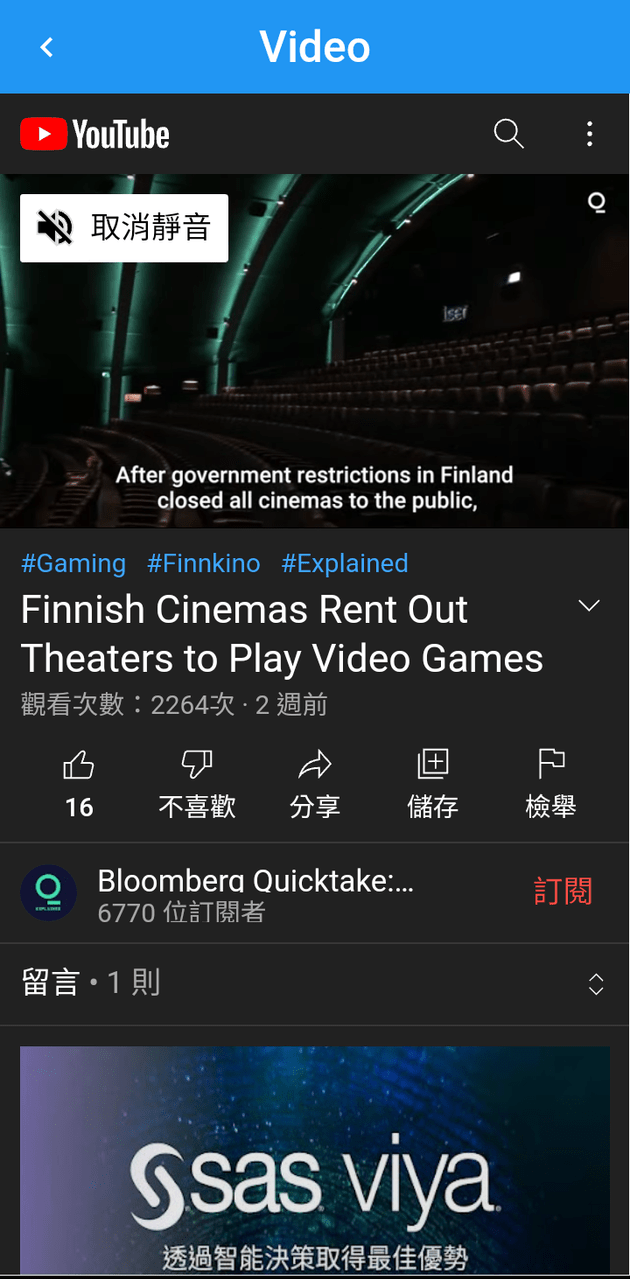Dislike the video (不喜歡)
The image size is (630, 1279).
197,786
